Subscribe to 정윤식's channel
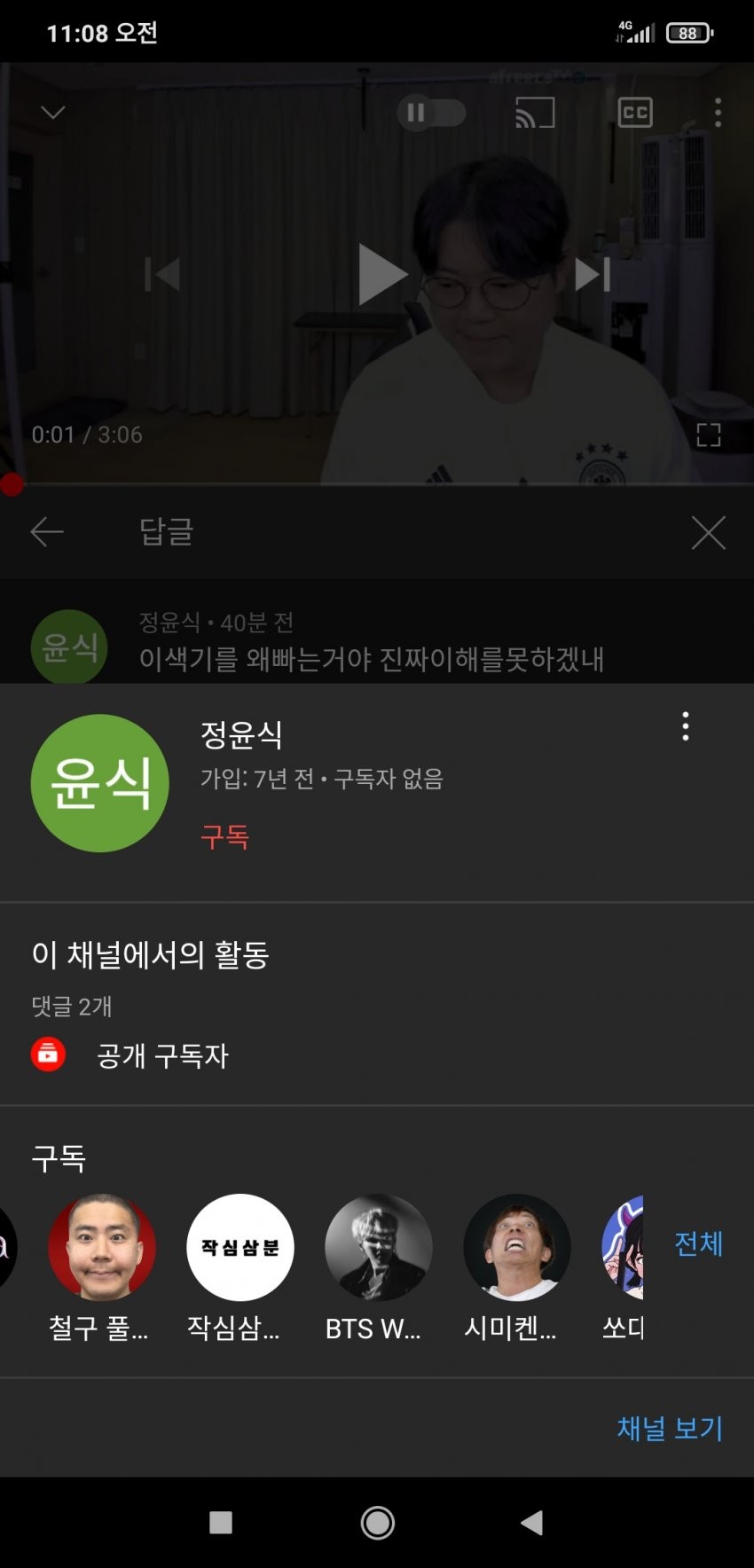This screenshot has height=1568, width=754. 224,836
